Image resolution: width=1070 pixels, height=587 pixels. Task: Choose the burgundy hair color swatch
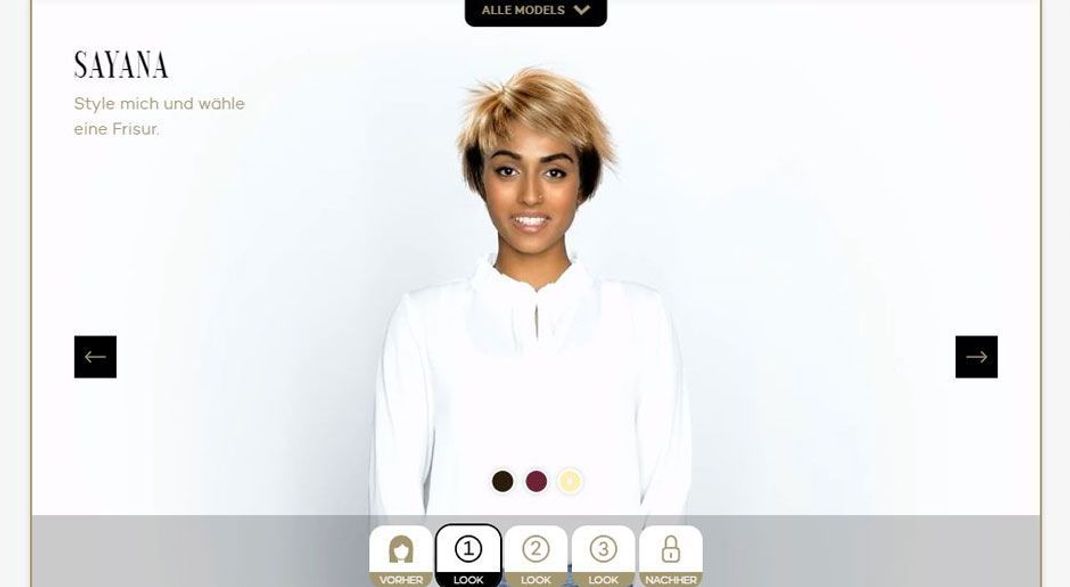pos(536,481)
